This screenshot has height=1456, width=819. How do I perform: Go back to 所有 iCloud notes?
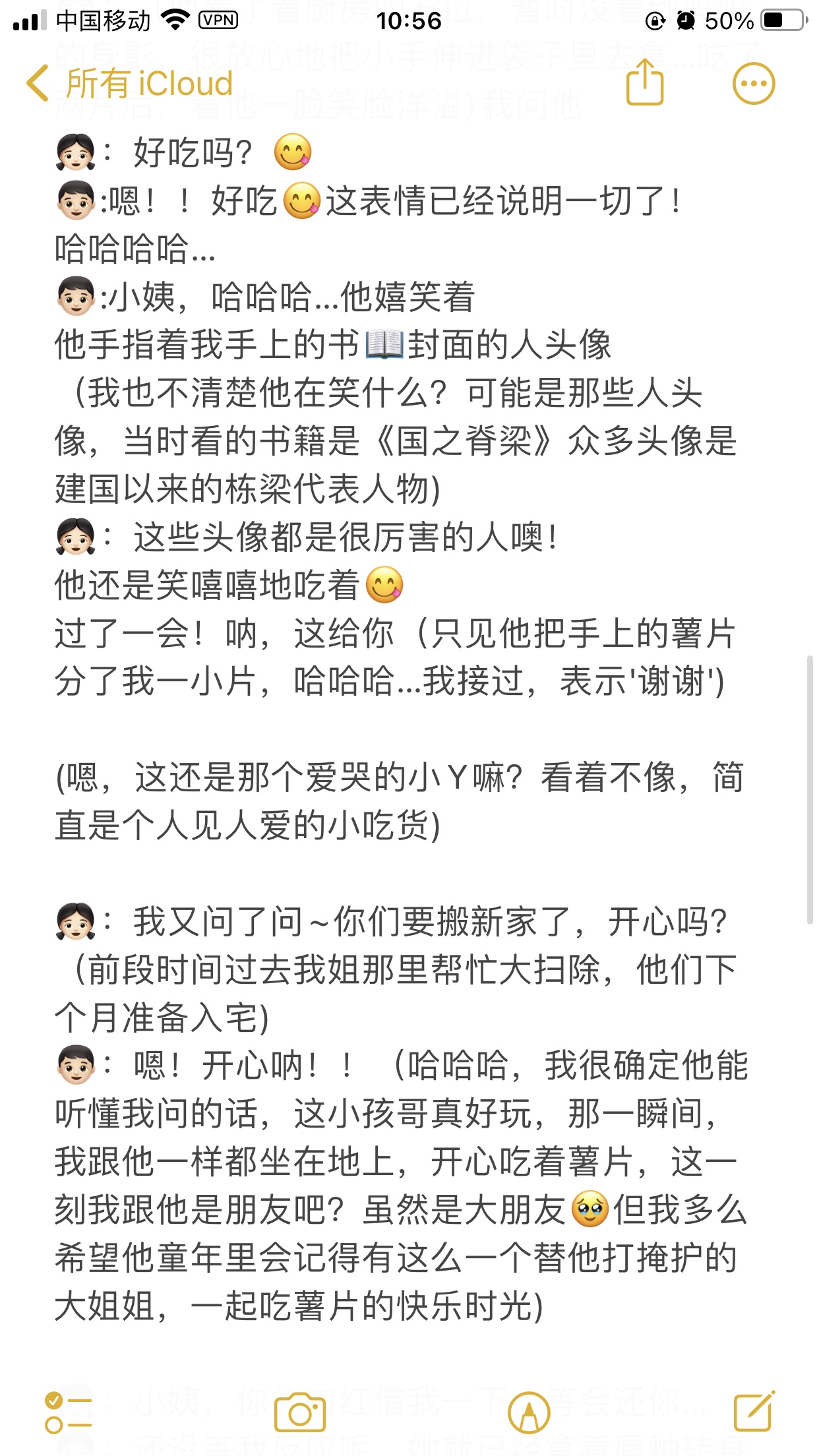pos(129,84)
